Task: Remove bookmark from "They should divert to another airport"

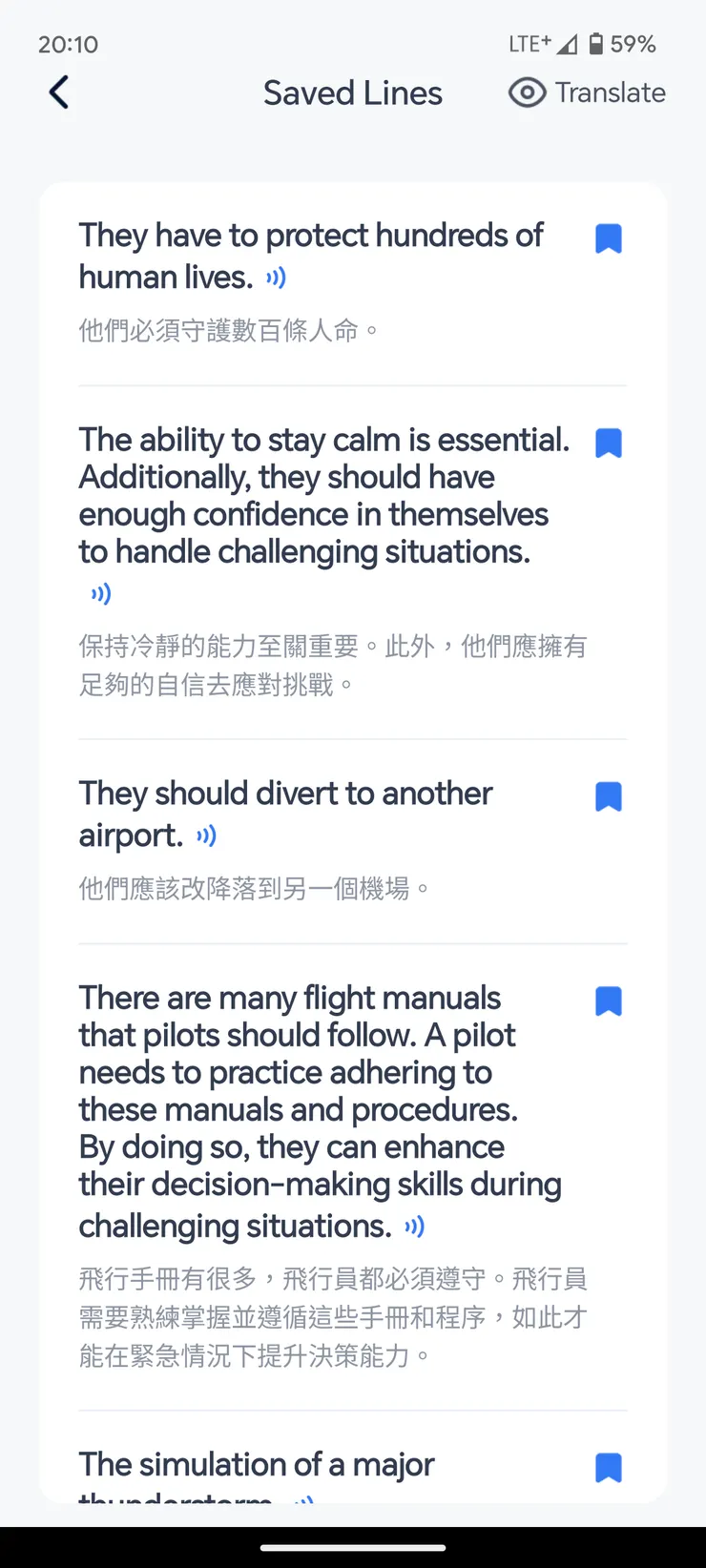Action: 608,796
